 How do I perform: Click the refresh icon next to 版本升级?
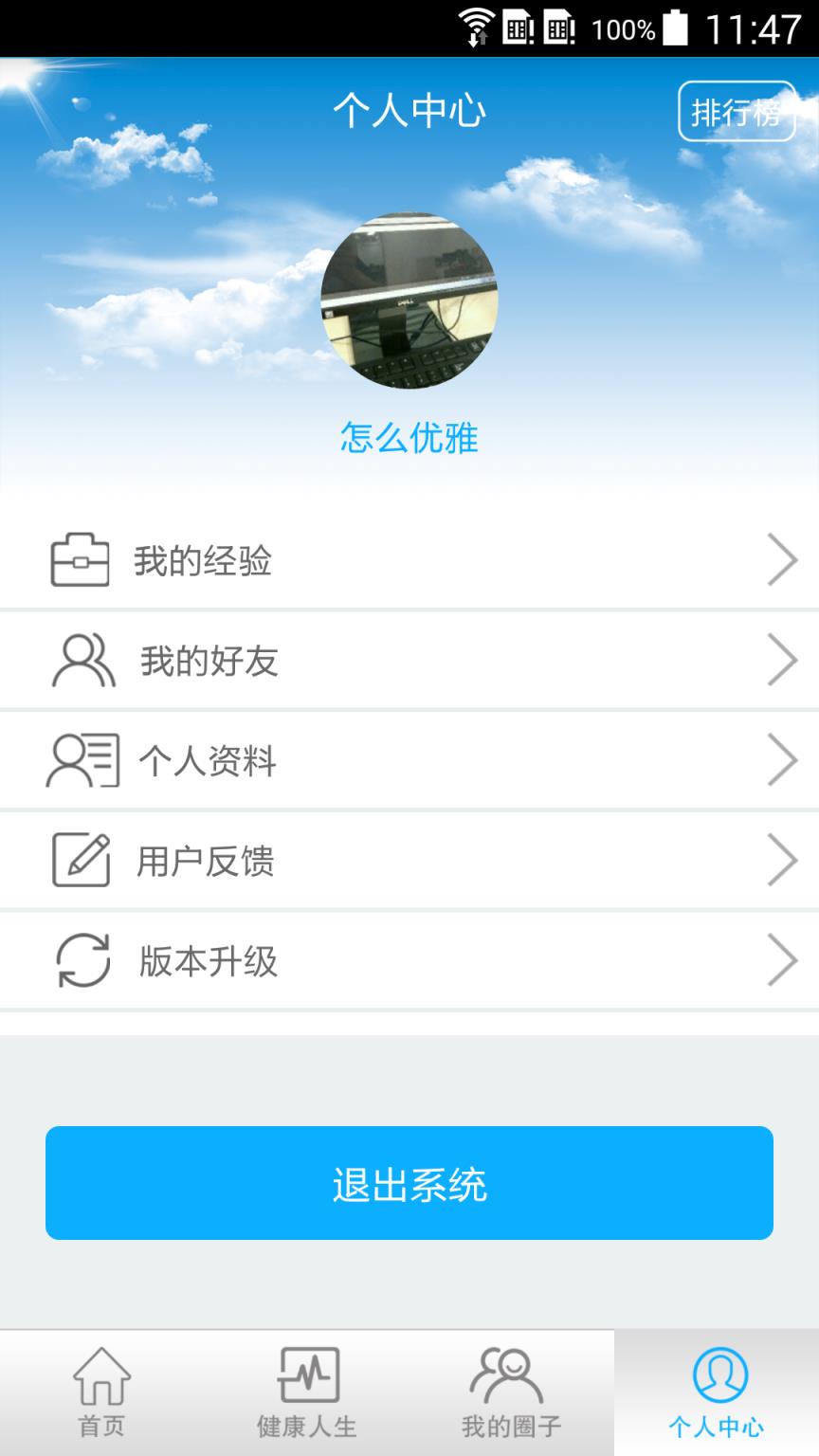[82, 959]
